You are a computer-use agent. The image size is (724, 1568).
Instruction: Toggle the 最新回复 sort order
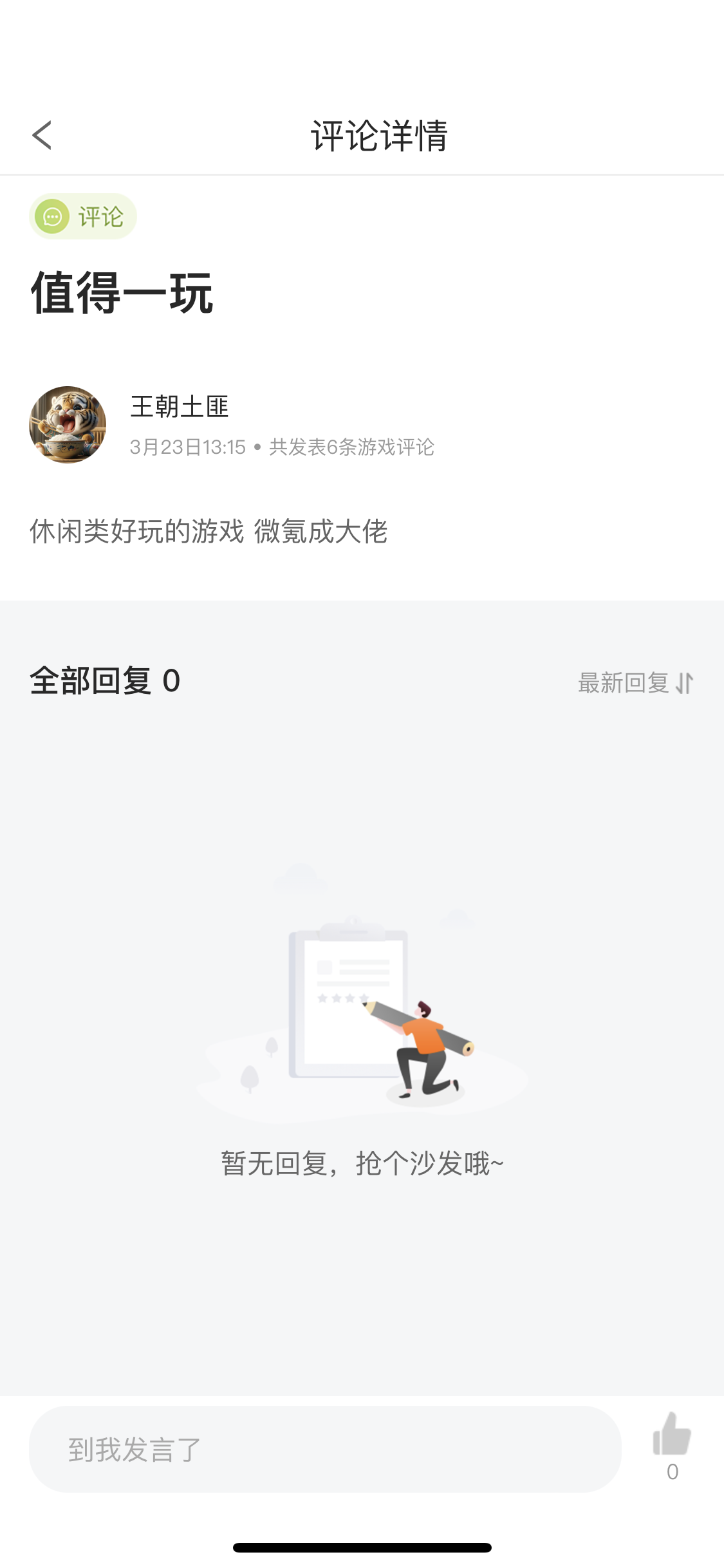click(x=635, y=683)
